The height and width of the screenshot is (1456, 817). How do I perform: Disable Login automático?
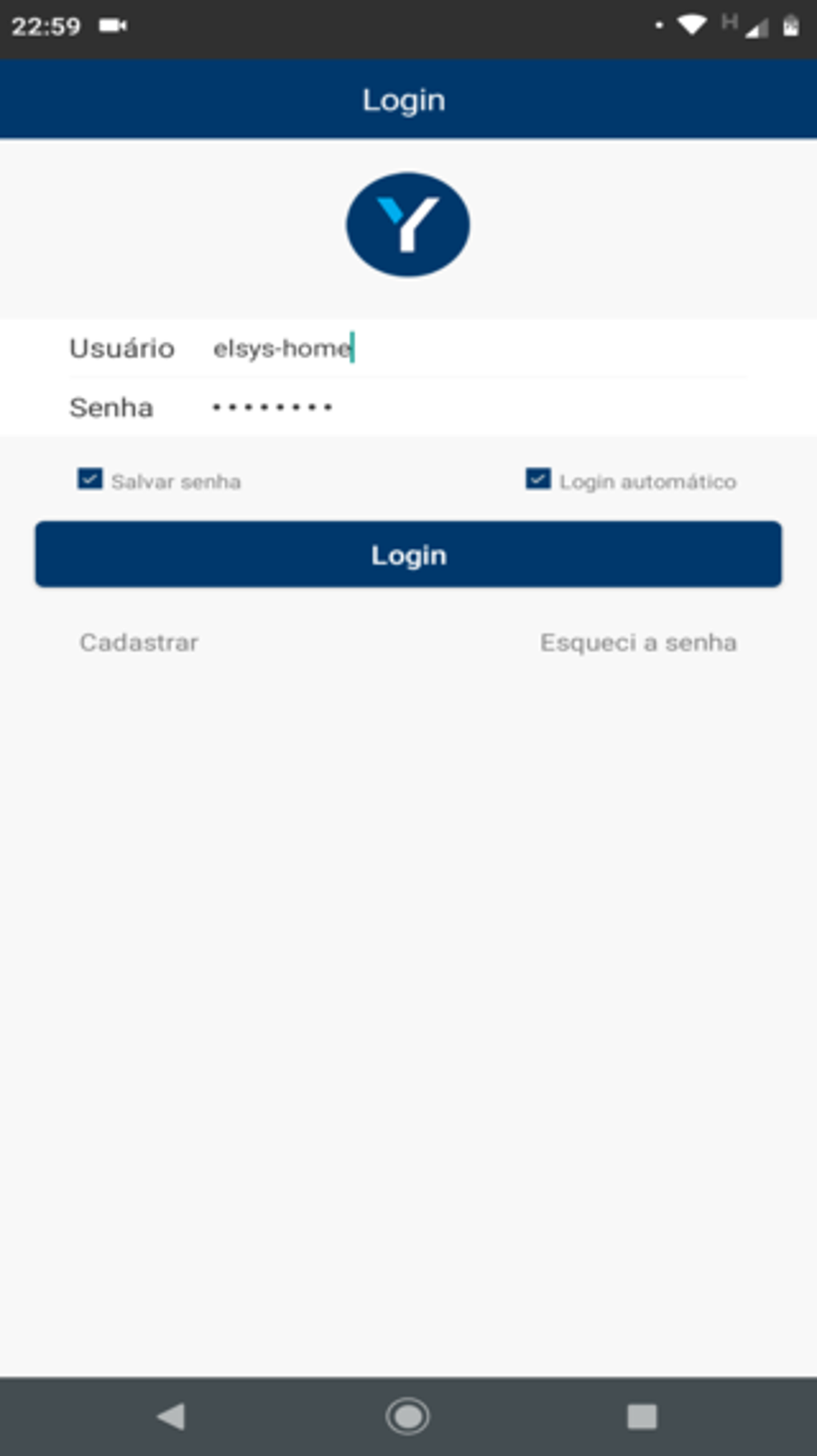tap(537, 479)
